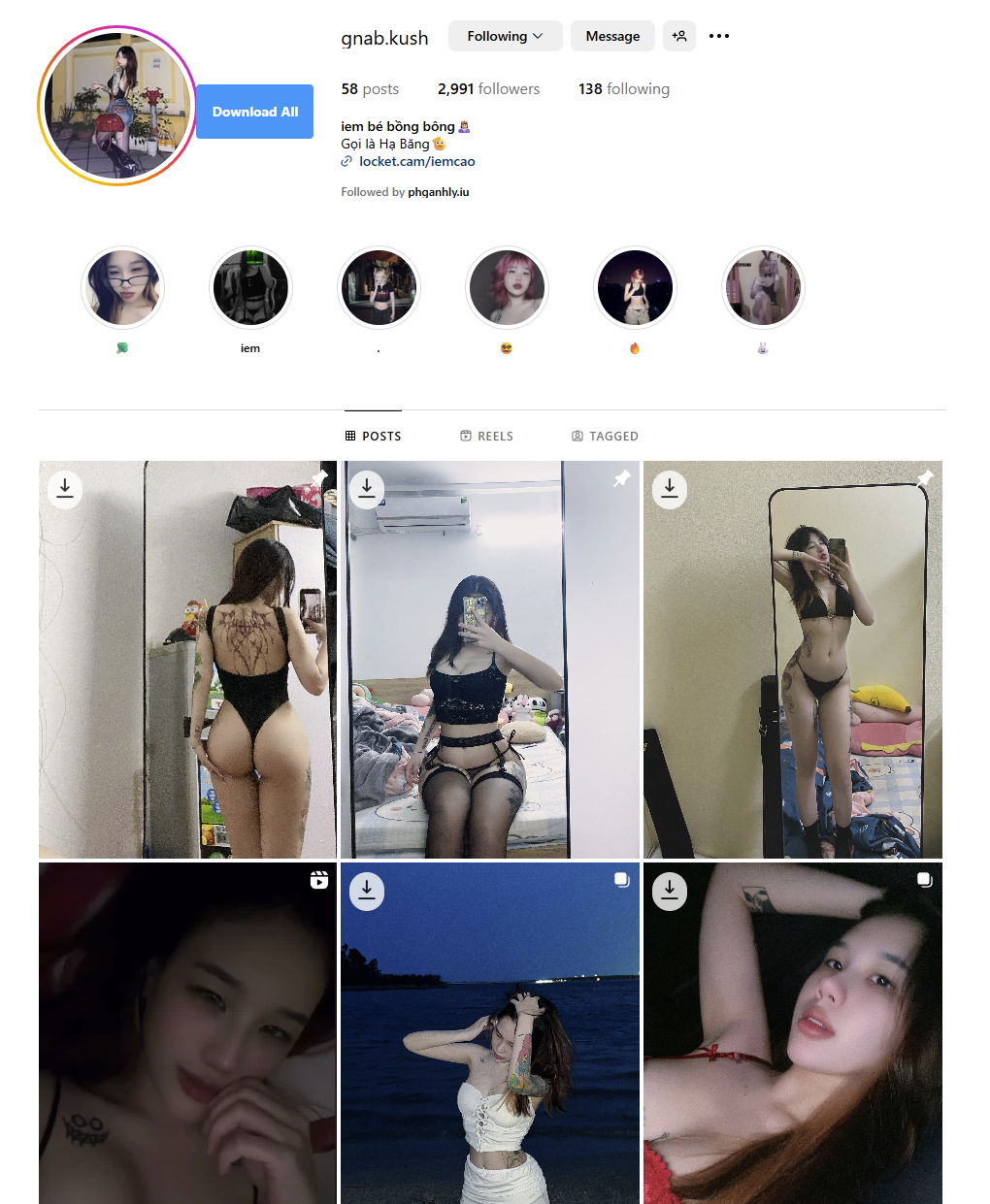Open the three-dot options menu

tap(719, 36)
